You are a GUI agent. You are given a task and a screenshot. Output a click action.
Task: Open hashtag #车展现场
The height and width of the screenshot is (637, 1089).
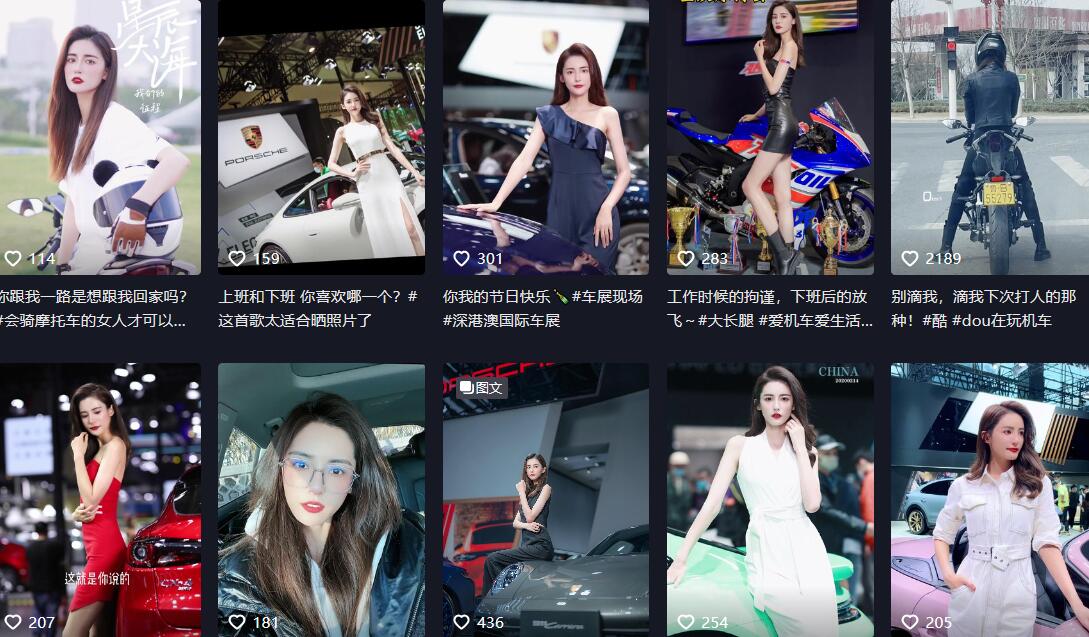pyautogui.click(x=607, y=297)
